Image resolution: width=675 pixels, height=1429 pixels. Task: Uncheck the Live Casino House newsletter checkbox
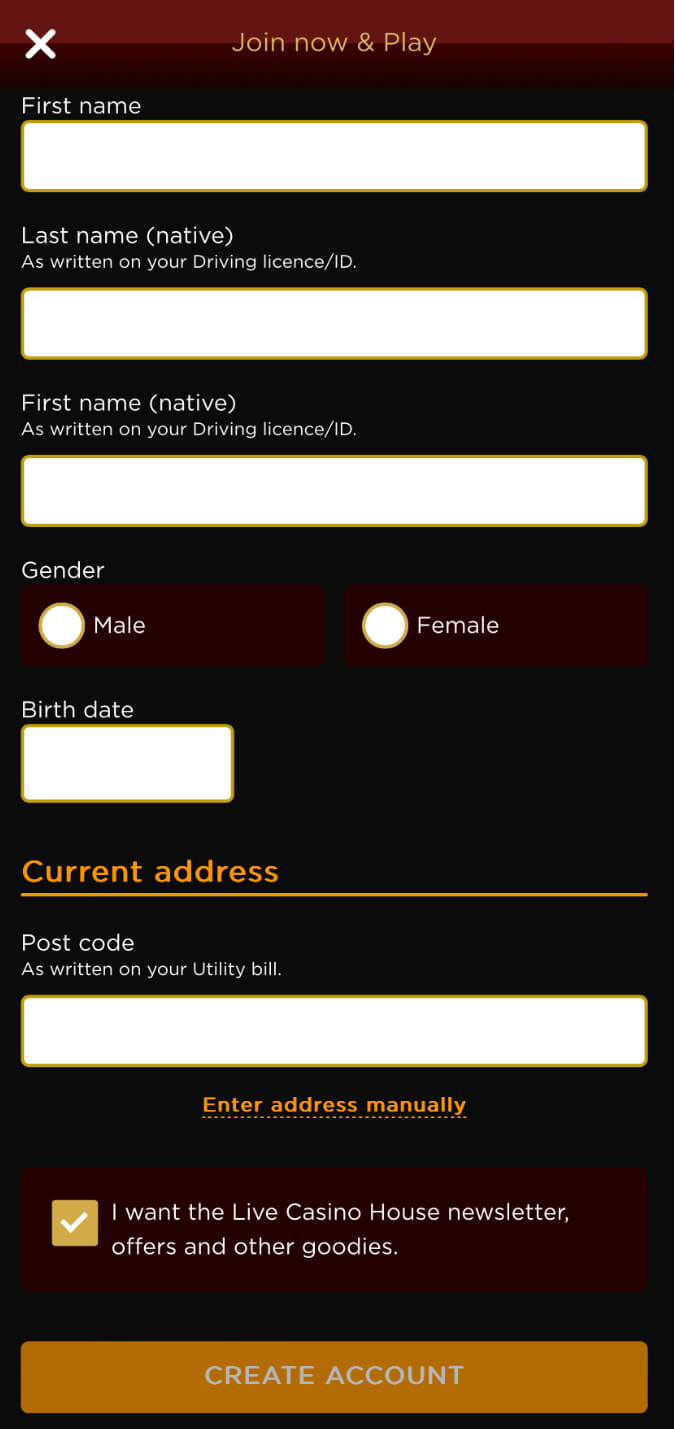[x=75, y=1223]
